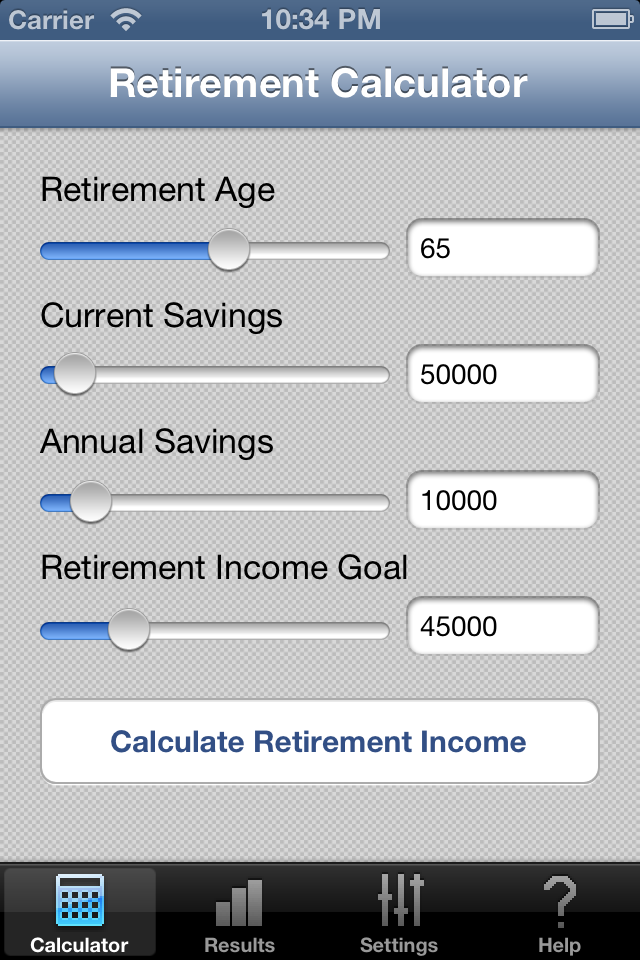
Task: Edit the Retirement Age field showing 65
Action: [502, 248]
